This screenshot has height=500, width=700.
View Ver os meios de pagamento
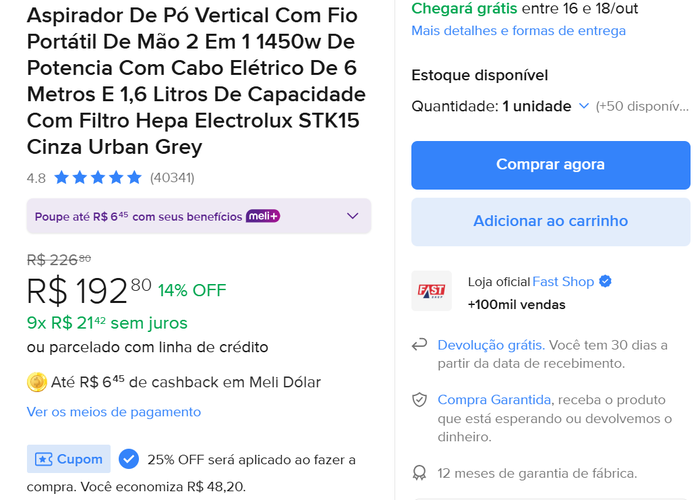(x=114, y=412)
